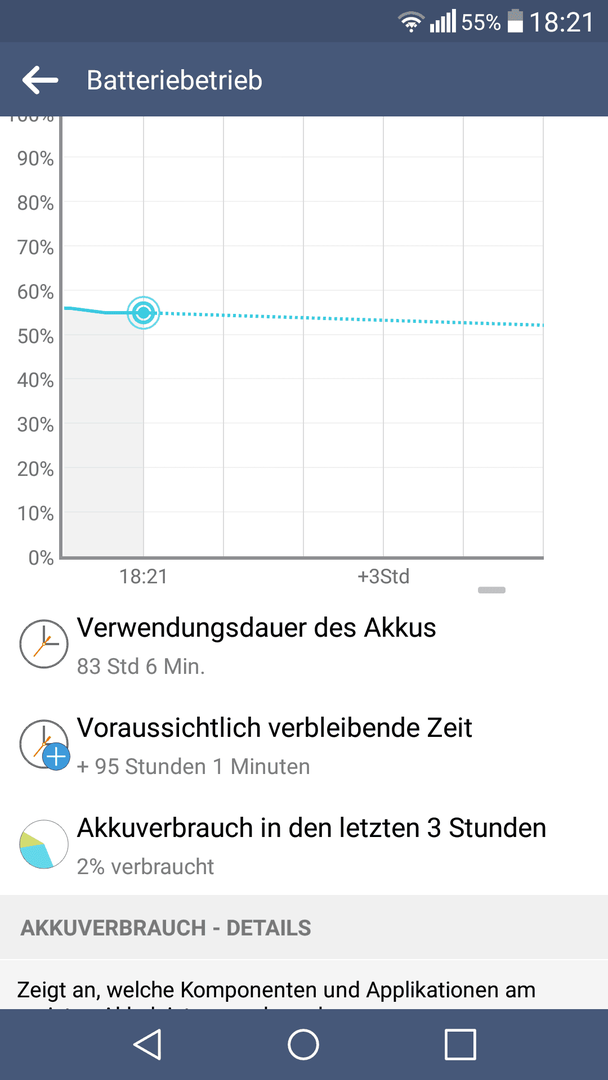
Task: Go back using the app bar arrow
Action: pos(40,81)
